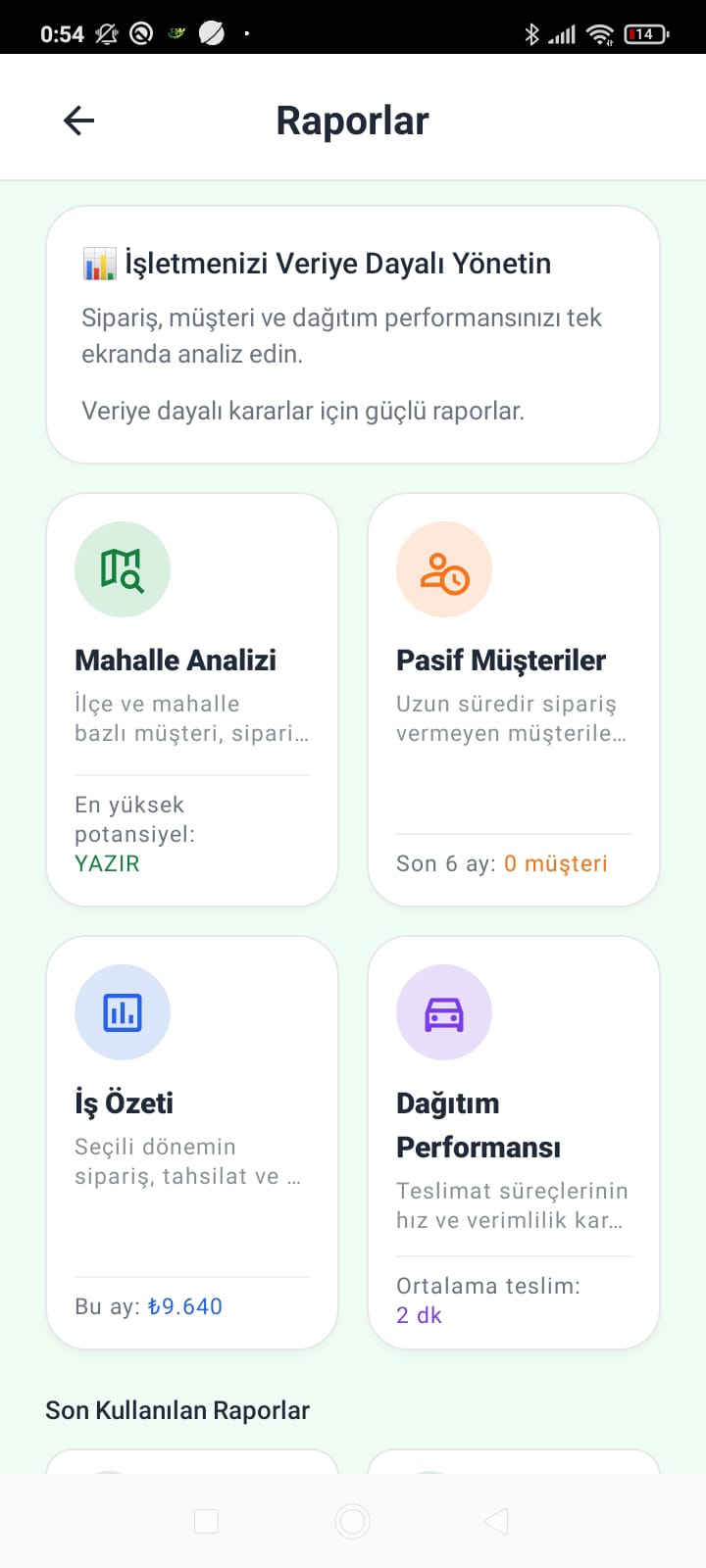Tap the car icon on Dağıtım Performansı card

point(444,1012)
